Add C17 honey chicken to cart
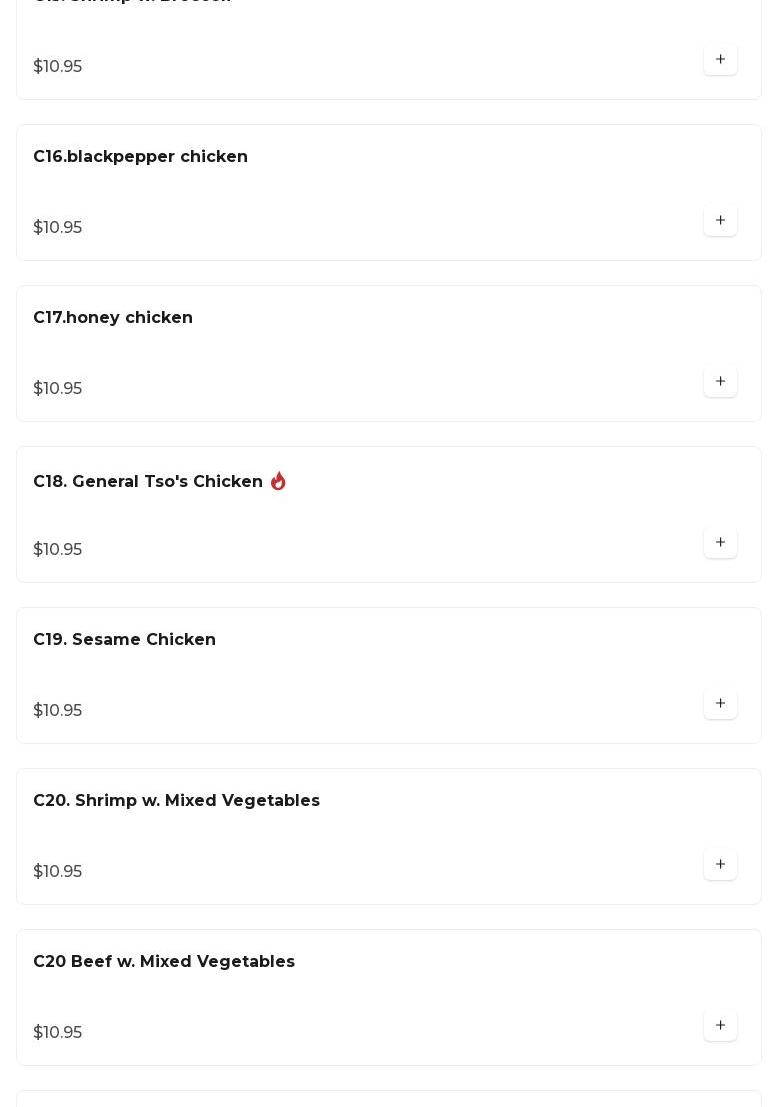Image resolution: width=778 pixels, height=1107 pixels. coord(720,381)
